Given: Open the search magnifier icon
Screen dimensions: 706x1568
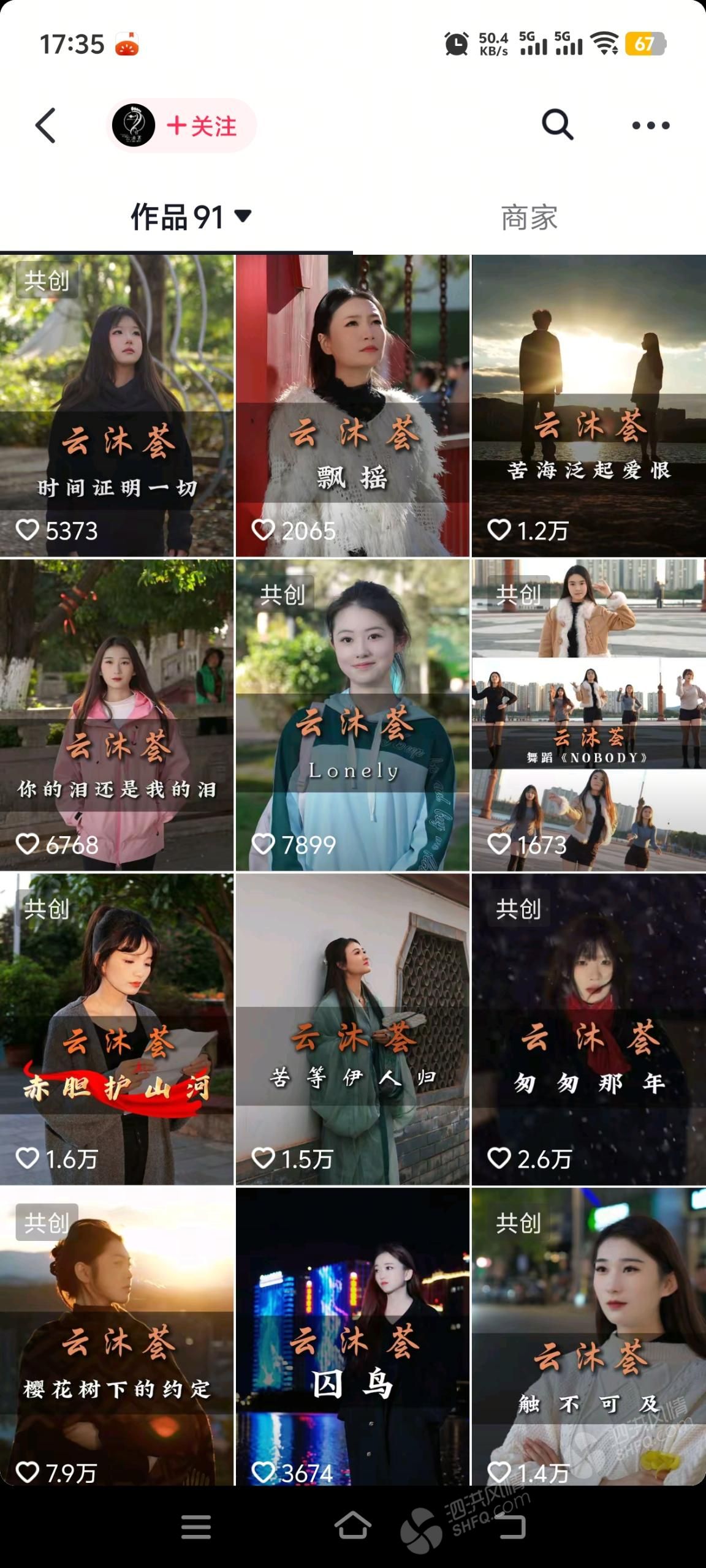Looking at the screenshot, I should tap(557, 126).
